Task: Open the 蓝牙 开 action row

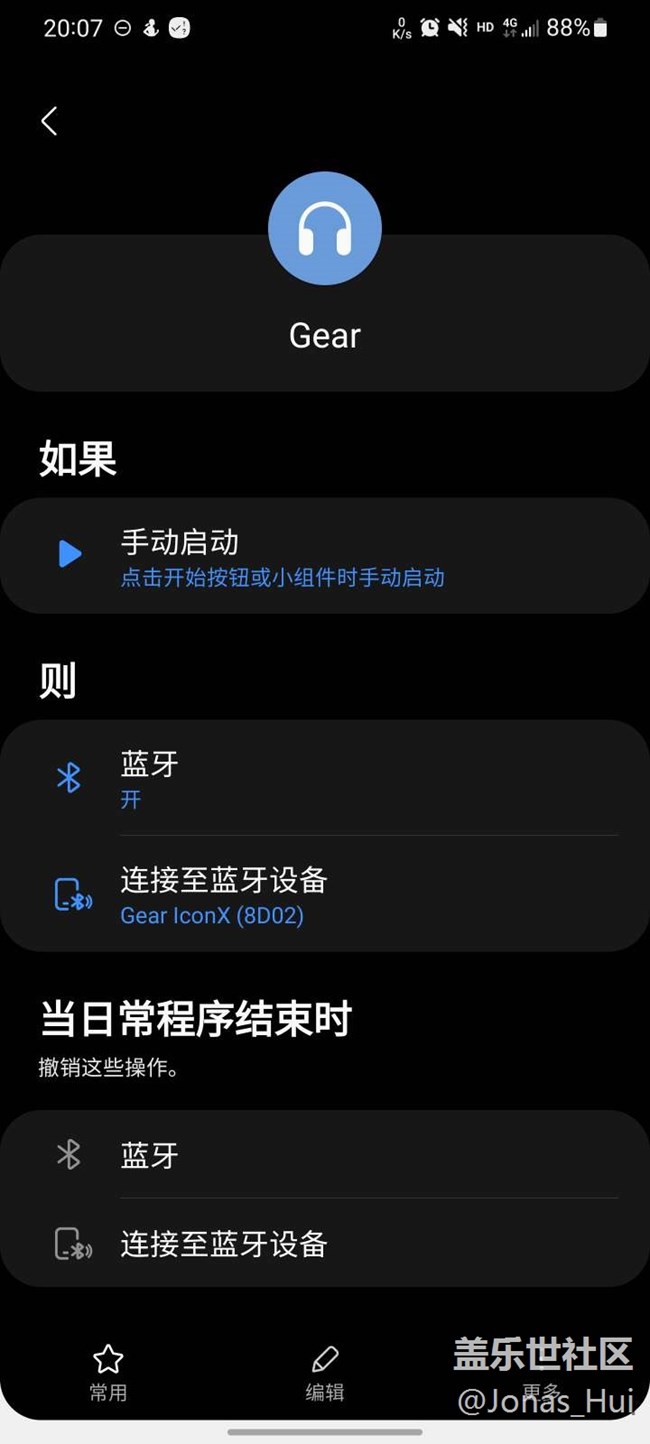Action: [x=325, y=778]
